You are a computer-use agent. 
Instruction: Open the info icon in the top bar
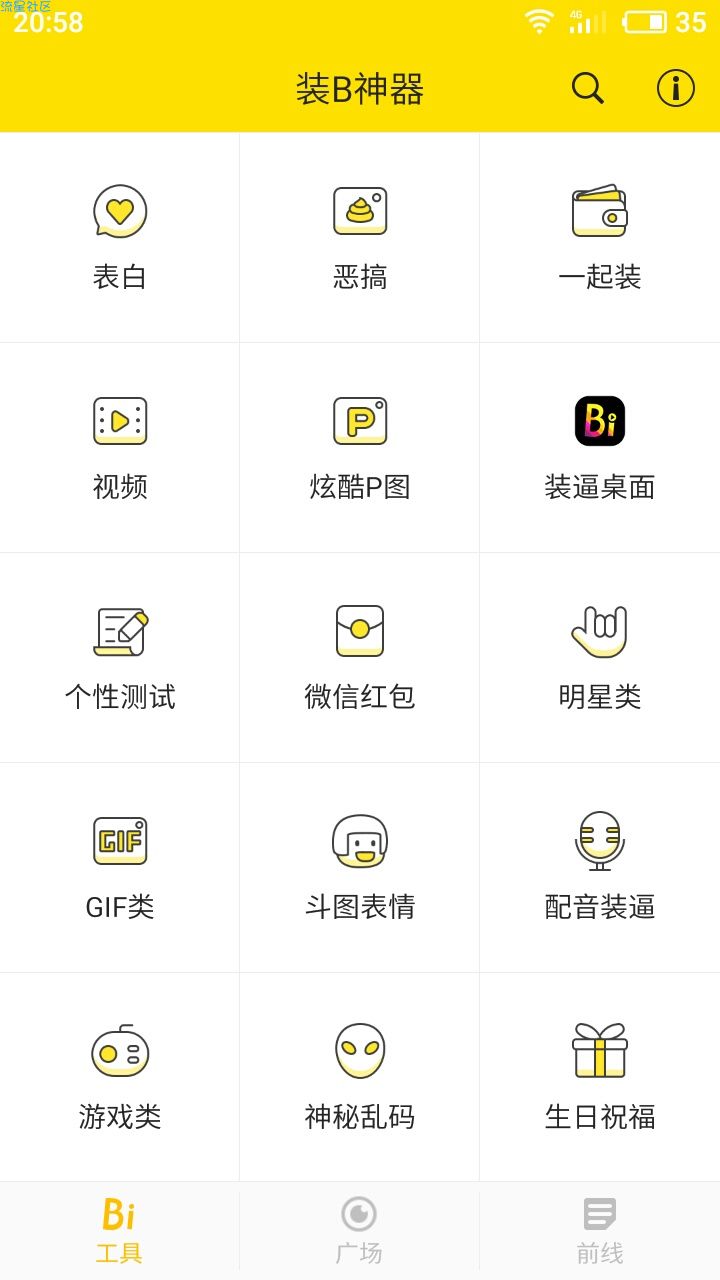[676, 88]
